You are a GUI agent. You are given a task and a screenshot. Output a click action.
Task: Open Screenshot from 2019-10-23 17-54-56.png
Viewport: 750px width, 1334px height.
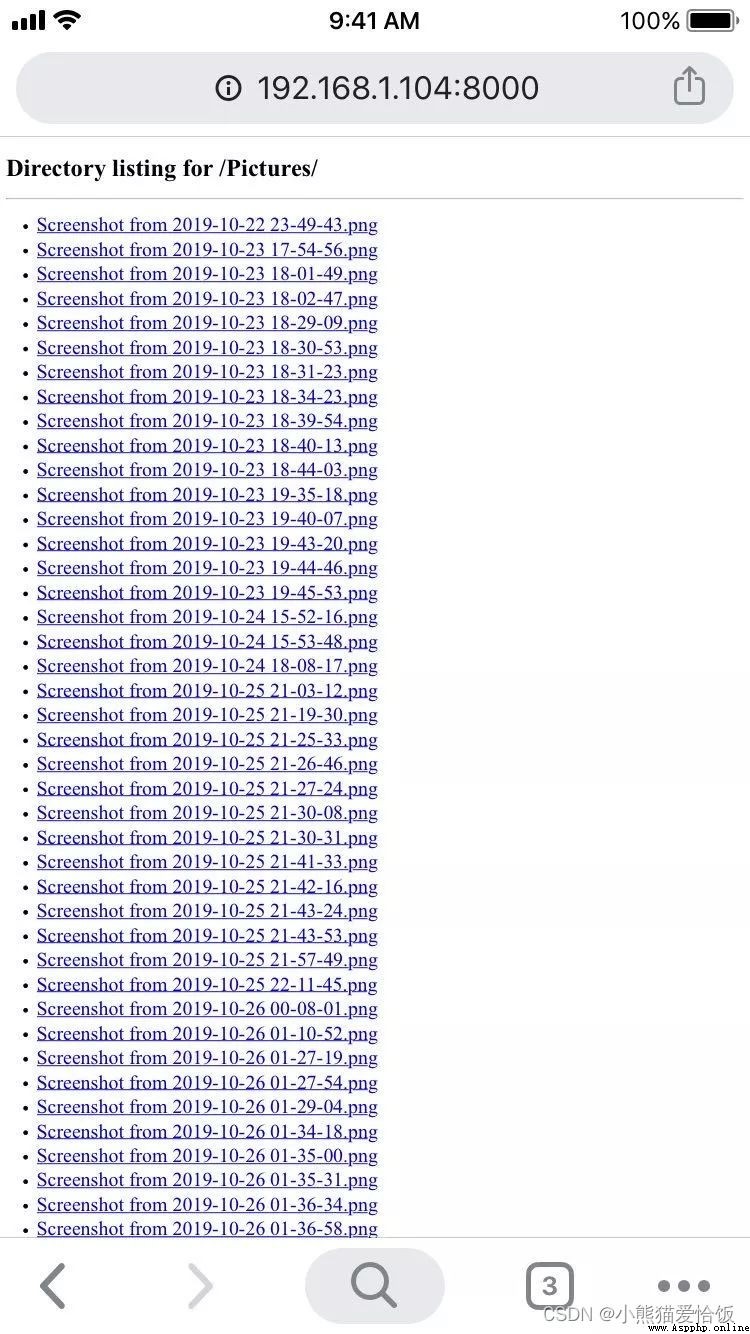pyautogui.click(x=207, y=250)
